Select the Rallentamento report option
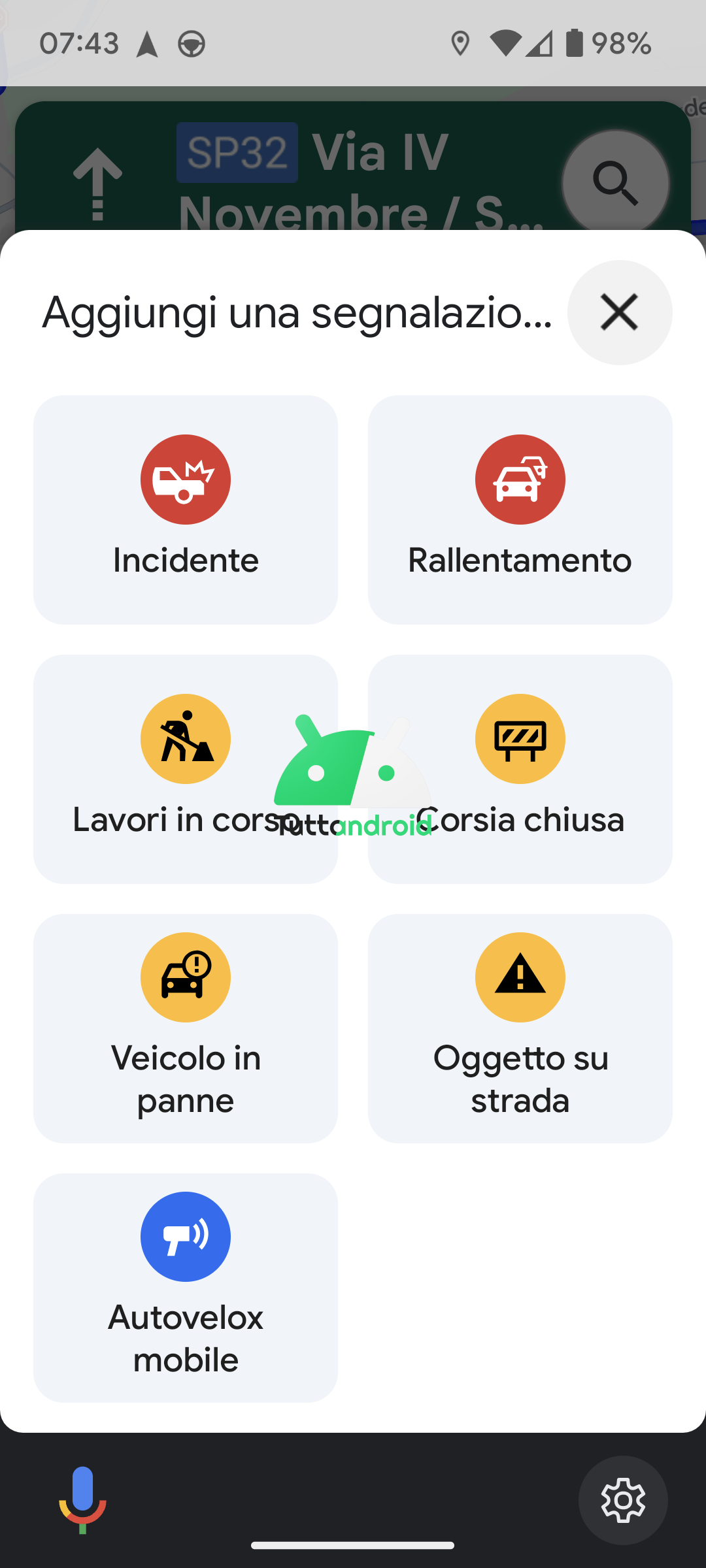This screenshot has height=1568, width=706. [x=520, y=509]
